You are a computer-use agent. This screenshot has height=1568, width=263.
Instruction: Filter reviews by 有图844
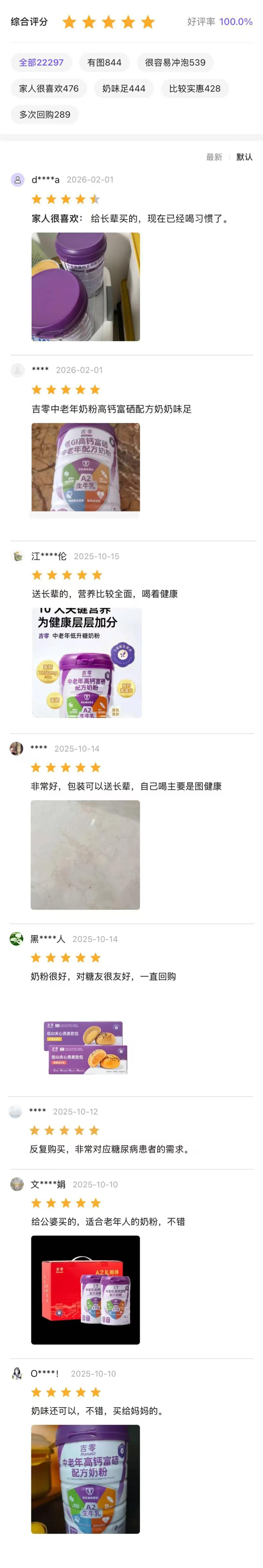(x=104, y=63)
